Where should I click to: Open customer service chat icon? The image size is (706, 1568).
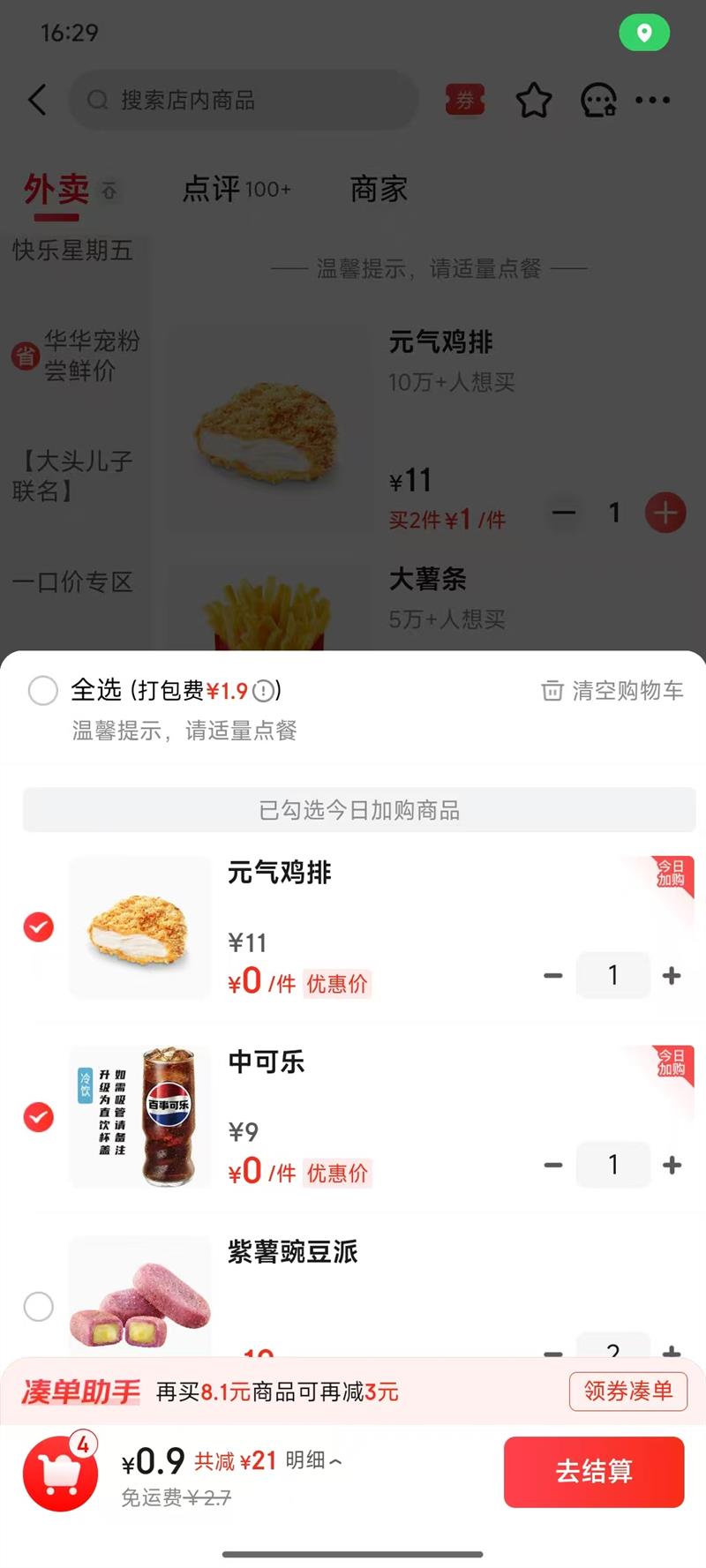(x=597, y=100)
